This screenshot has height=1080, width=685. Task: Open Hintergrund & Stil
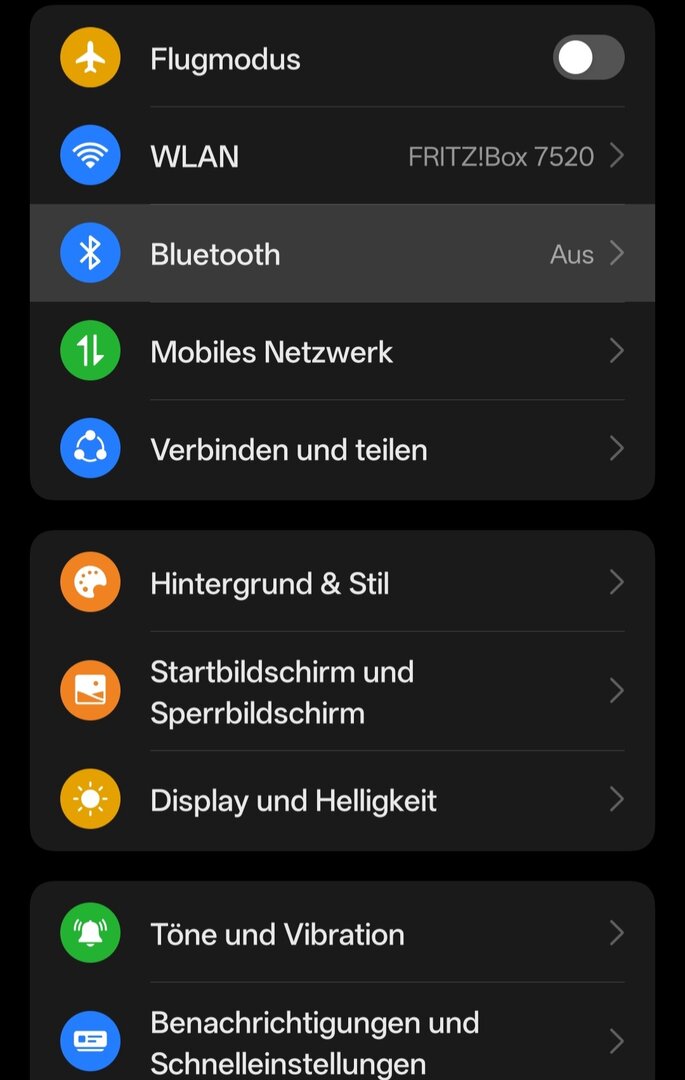click(342, 583)
